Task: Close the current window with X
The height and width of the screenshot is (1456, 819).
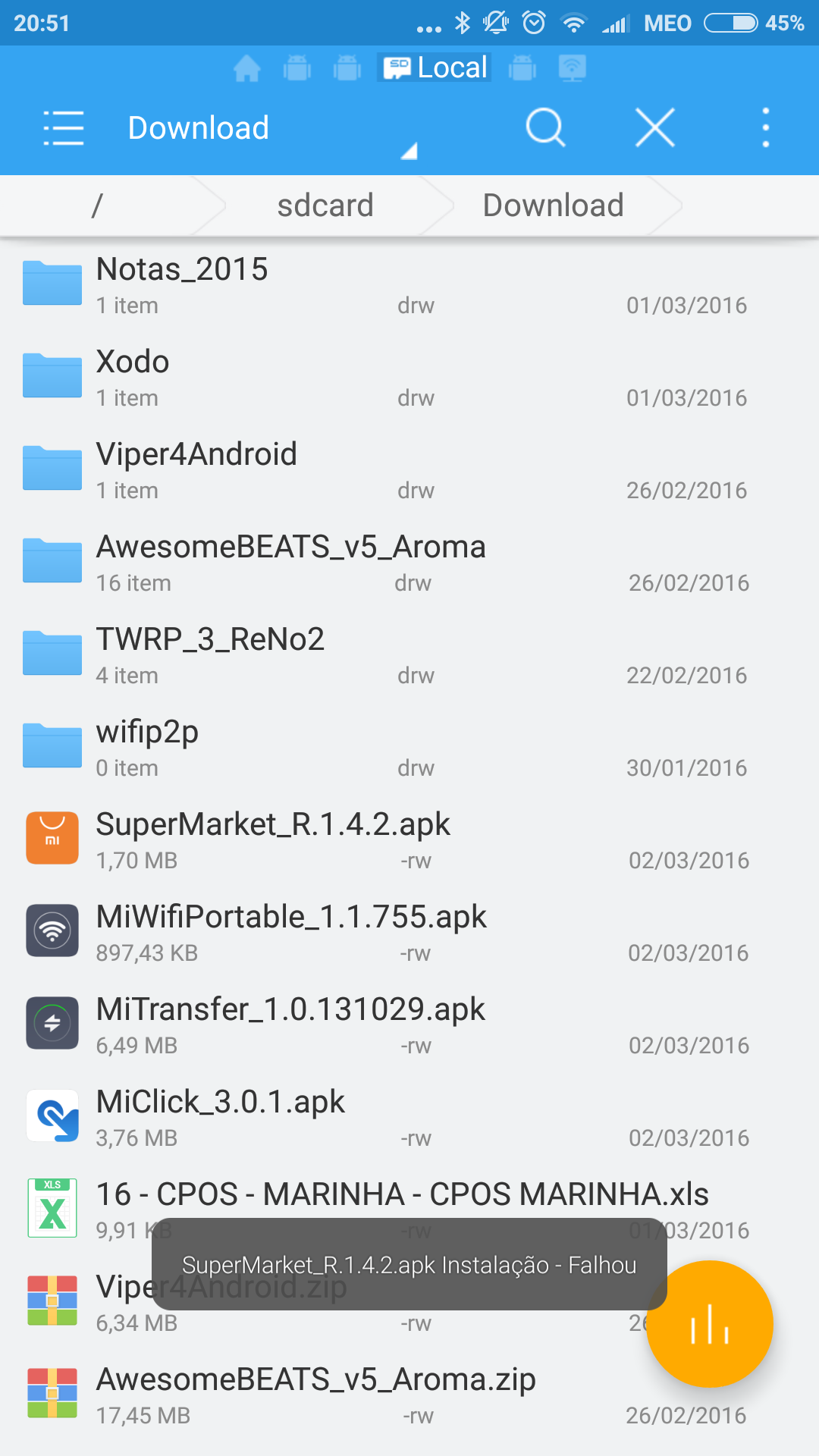Action: (655, 127)
